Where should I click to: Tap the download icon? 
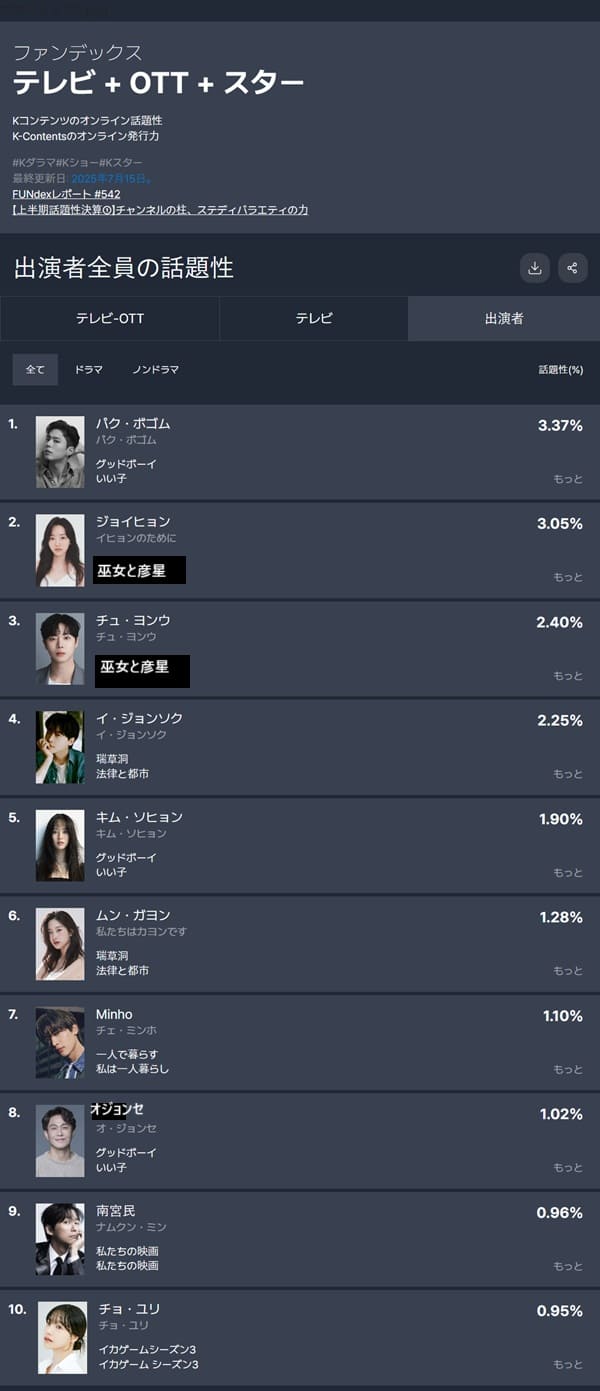535,268
